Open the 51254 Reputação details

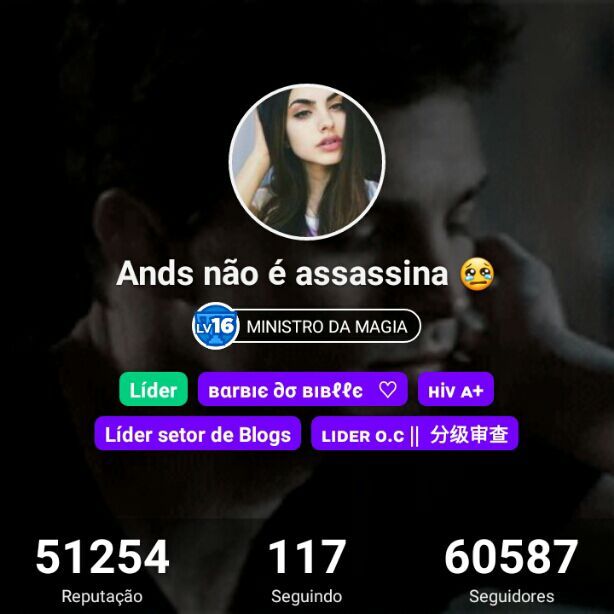pos(102,570)
